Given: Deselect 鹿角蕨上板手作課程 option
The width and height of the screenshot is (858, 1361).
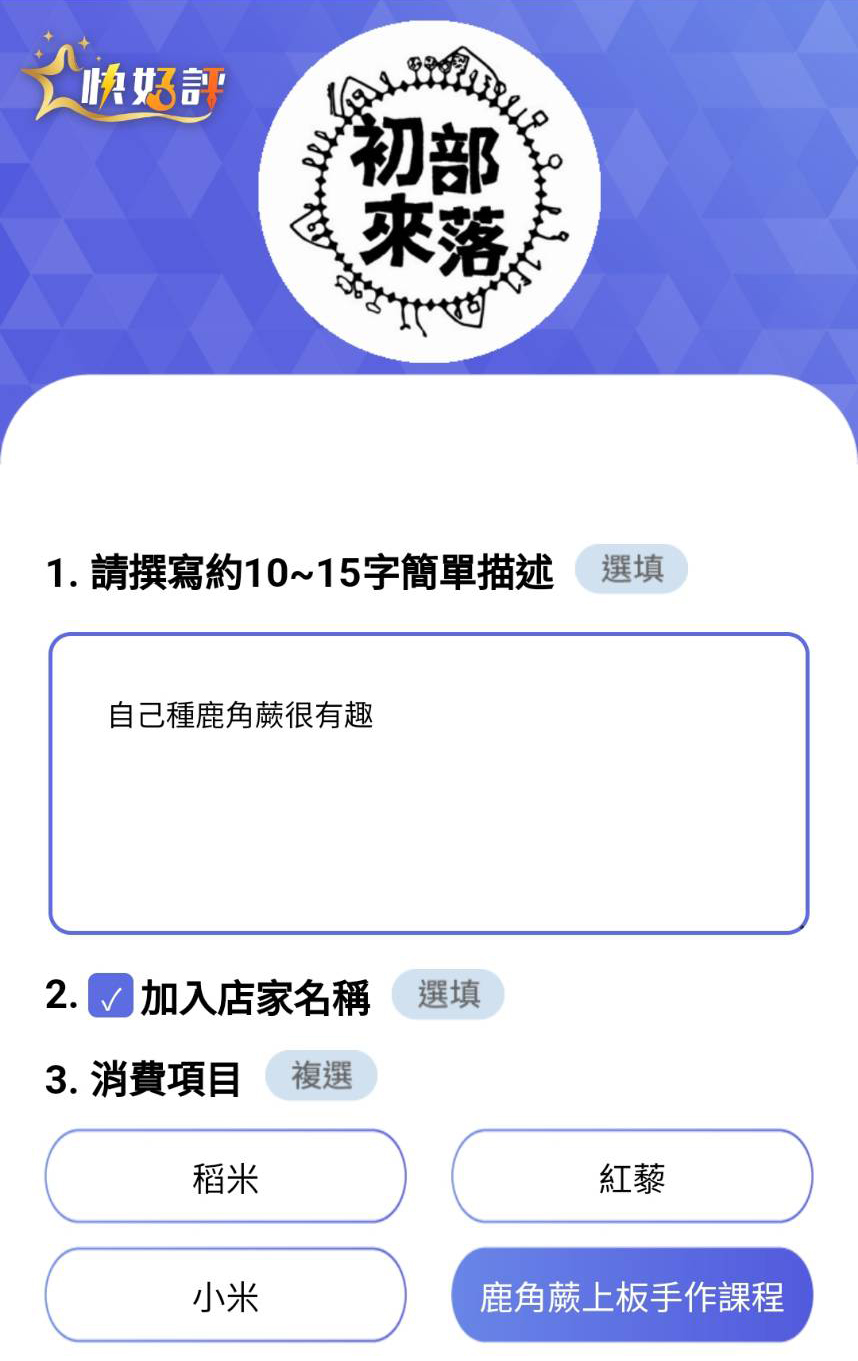Looking at the screenshot, I should (x=632, y=1295).
